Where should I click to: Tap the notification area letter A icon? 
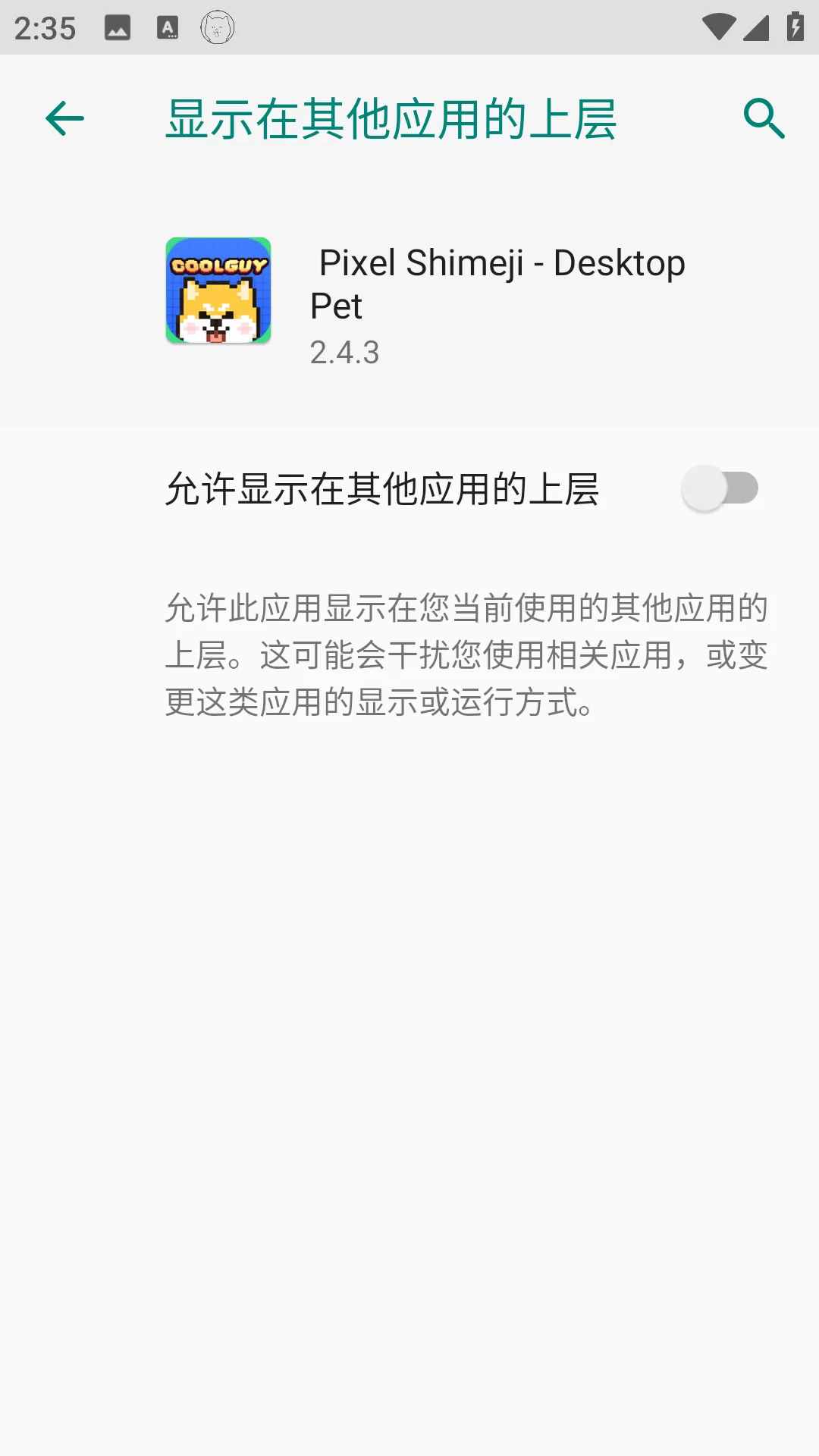[167, 26]
